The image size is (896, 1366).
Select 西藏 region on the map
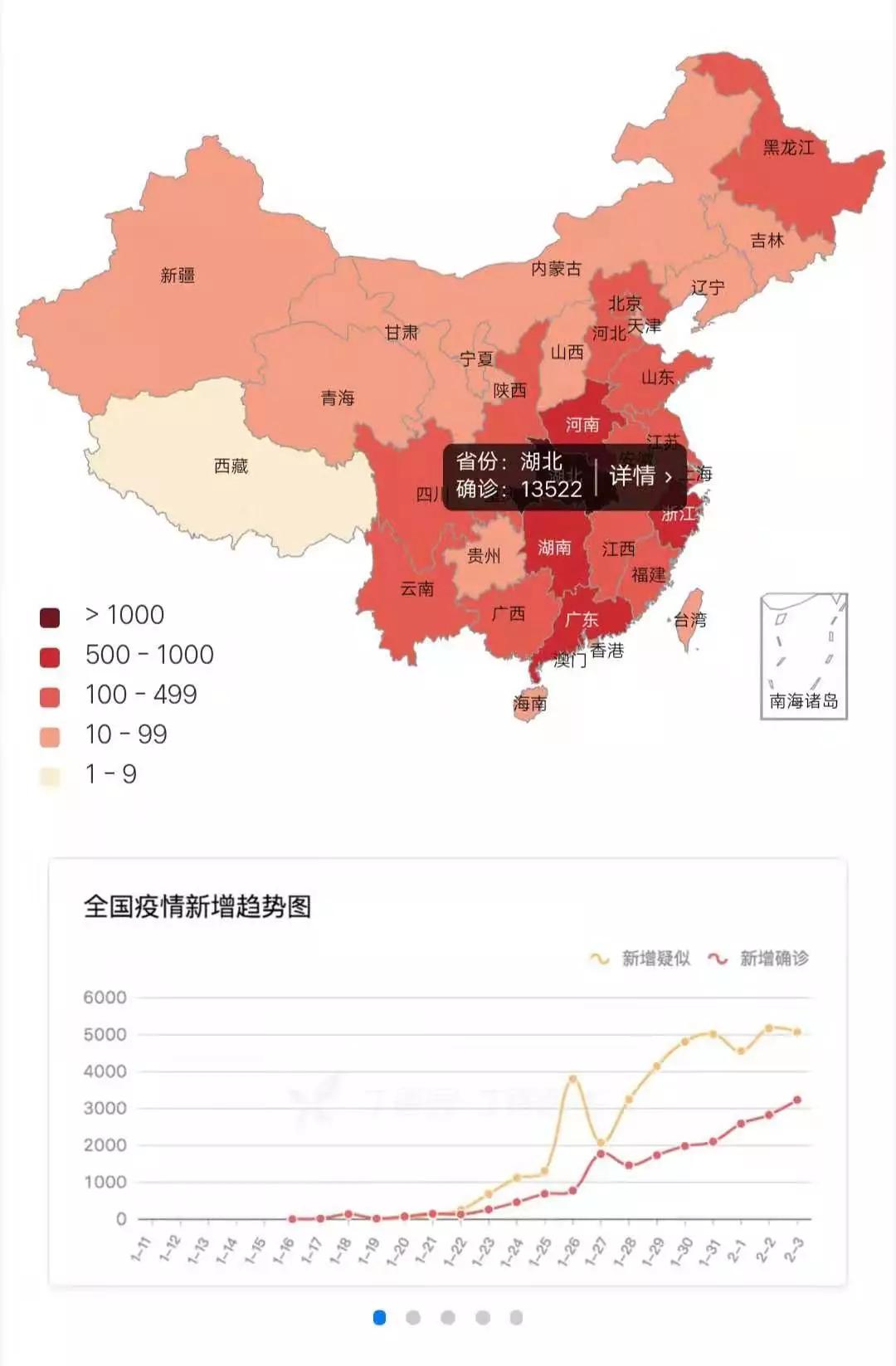click(231, 466)
